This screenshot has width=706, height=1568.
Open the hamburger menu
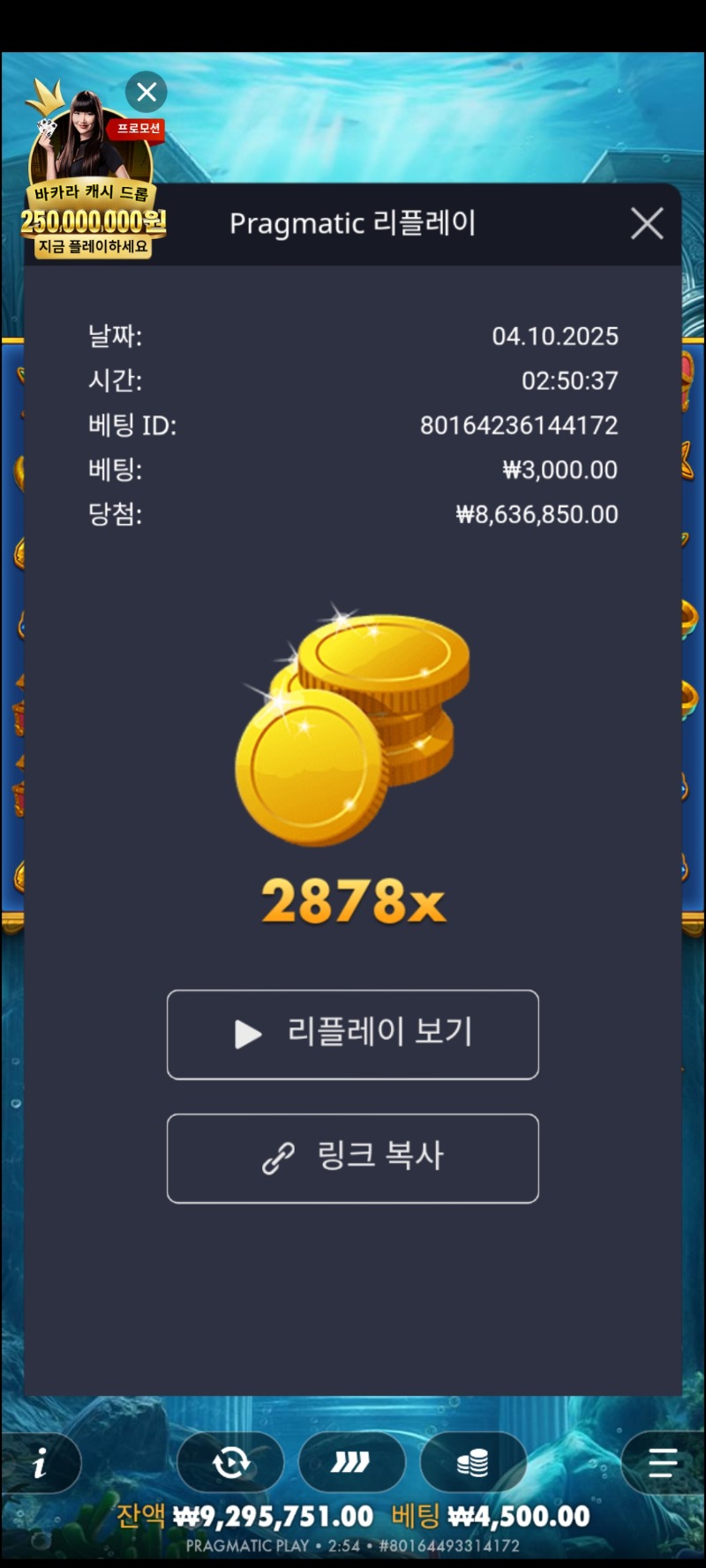point(663,1464)
